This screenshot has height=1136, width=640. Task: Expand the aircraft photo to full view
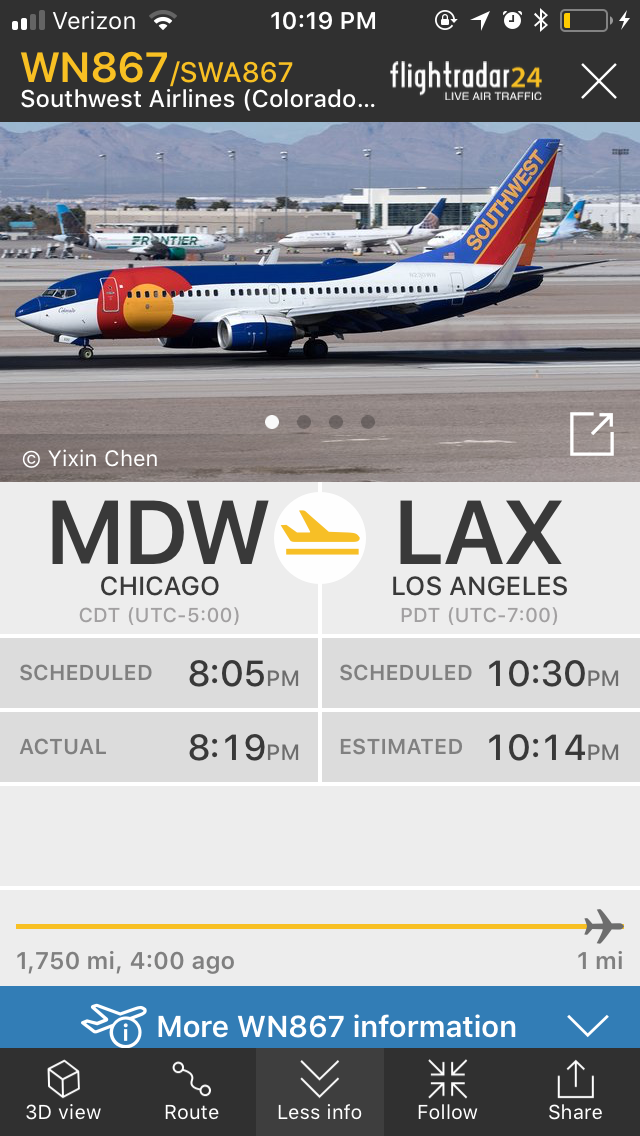[591, 435]
